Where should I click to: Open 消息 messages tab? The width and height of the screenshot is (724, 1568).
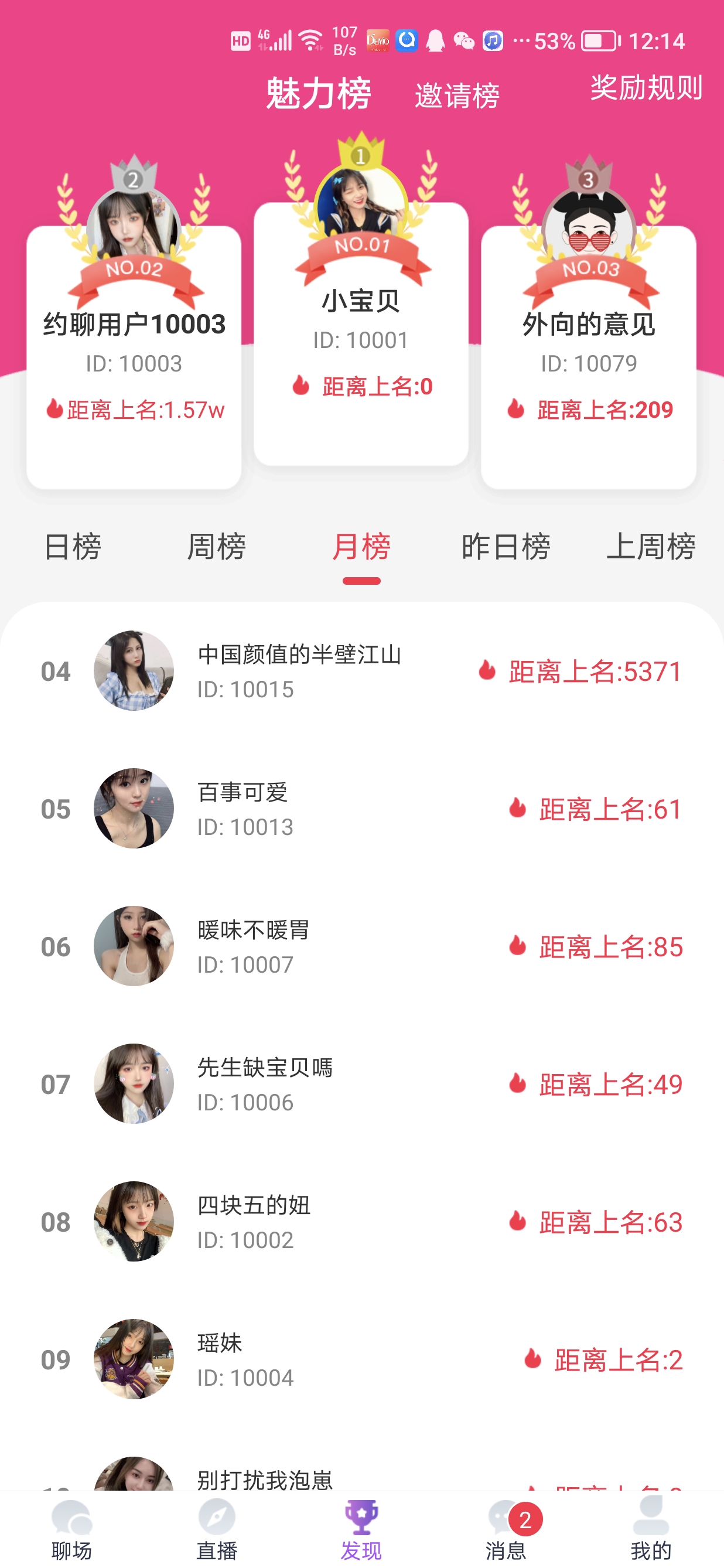pyautogui.click(x=506, y=1530)
